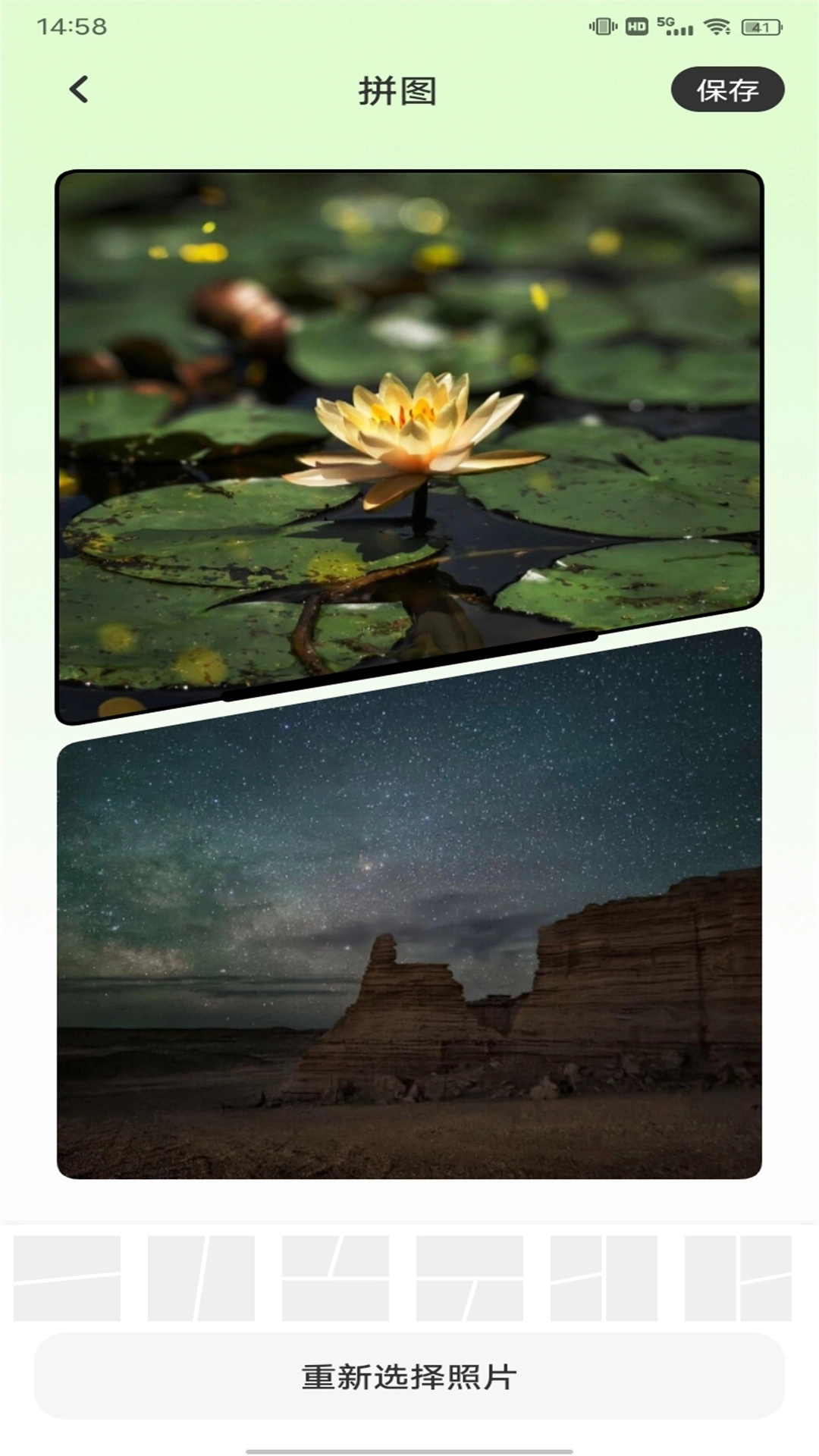This screenshot has width=819, height=1456.
Task: Pick the layout with two cells on top
Action: pos(335,1278)
